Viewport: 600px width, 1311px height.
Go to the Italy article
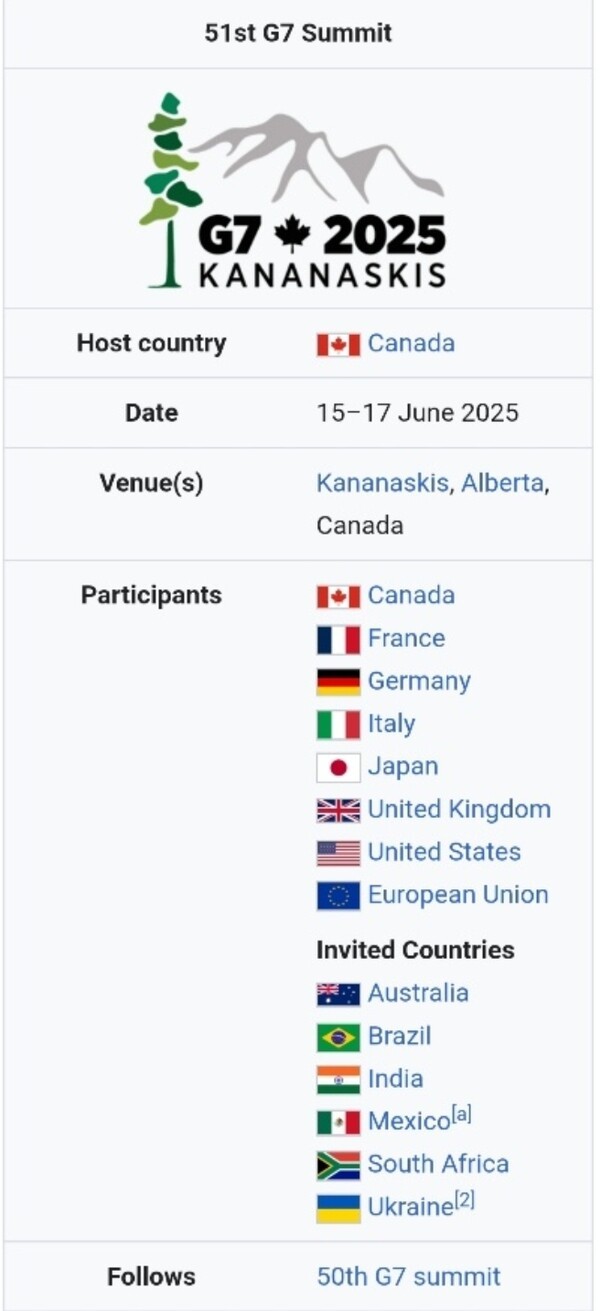click(390, 724)
